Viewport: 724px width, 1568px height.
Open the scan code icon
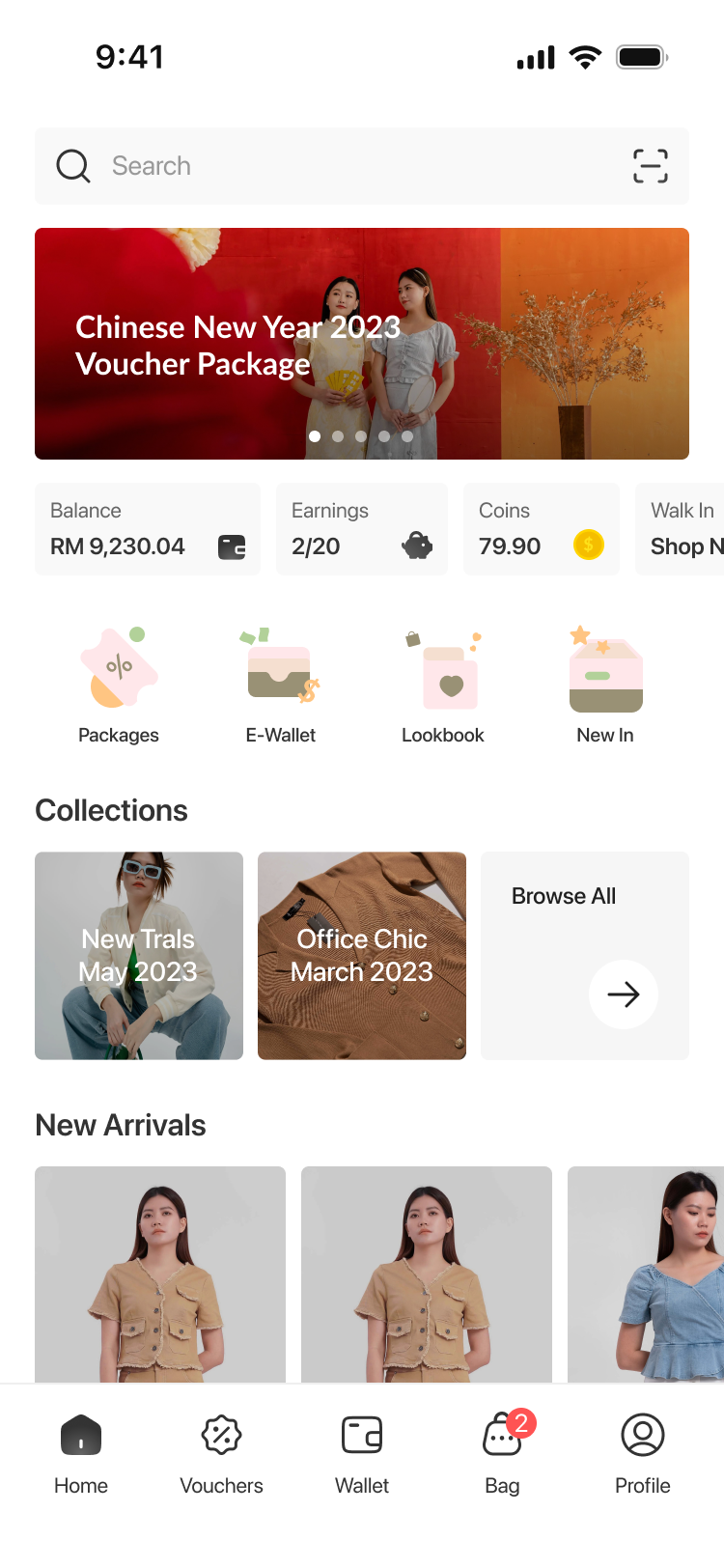(x=650, y=166)
